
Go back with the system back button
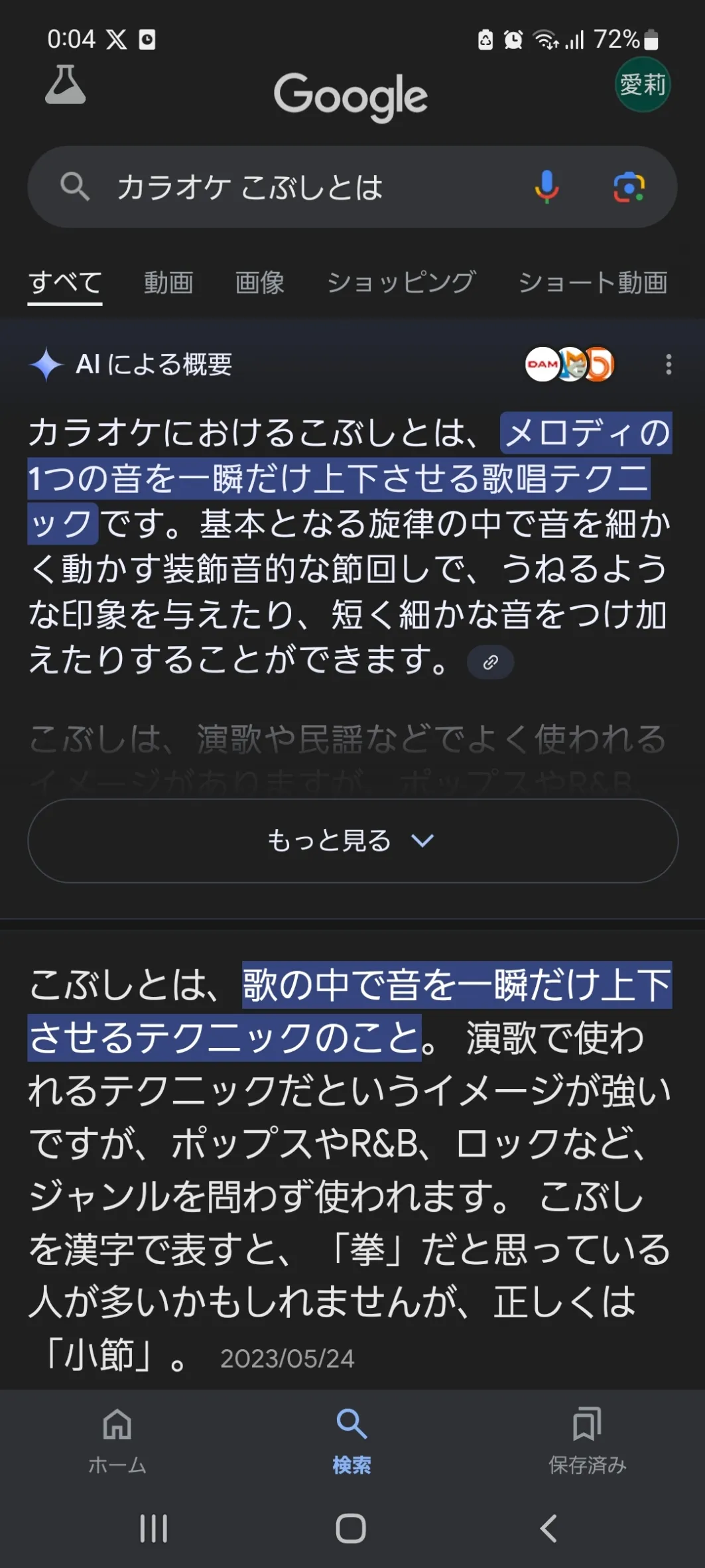[x=548, y=1528]
